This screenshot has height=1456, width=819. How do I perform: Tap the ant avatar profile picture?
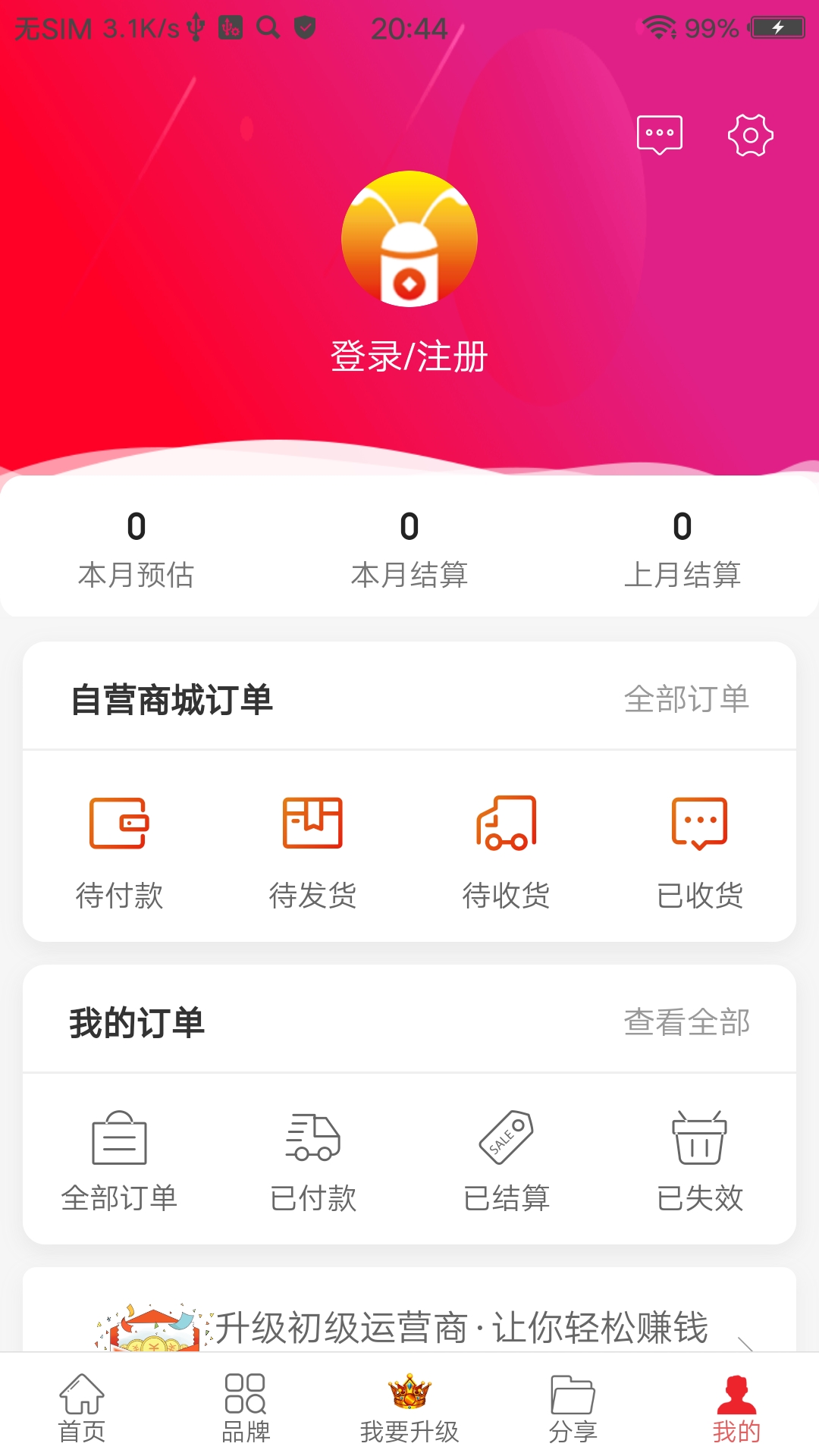coord(409,240)
